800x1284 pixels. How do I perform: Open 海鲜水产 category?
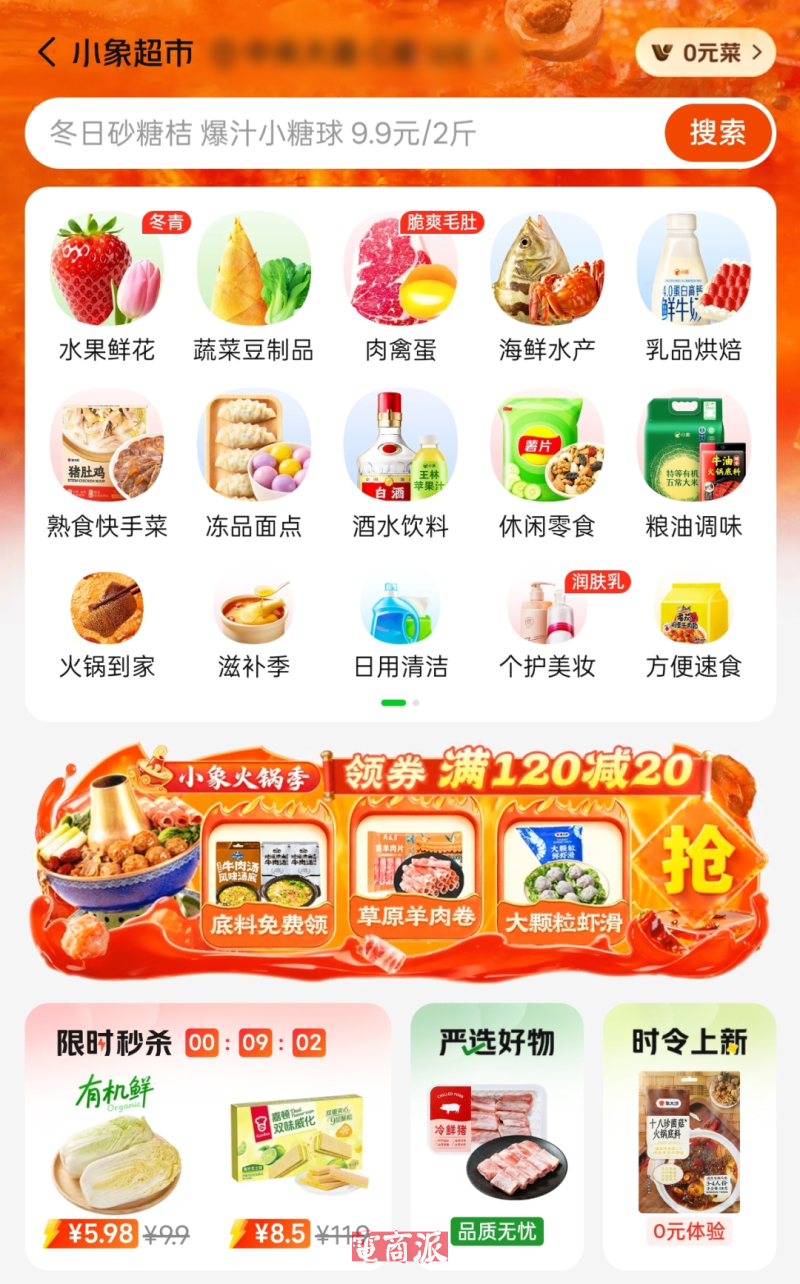pos(547,286)
